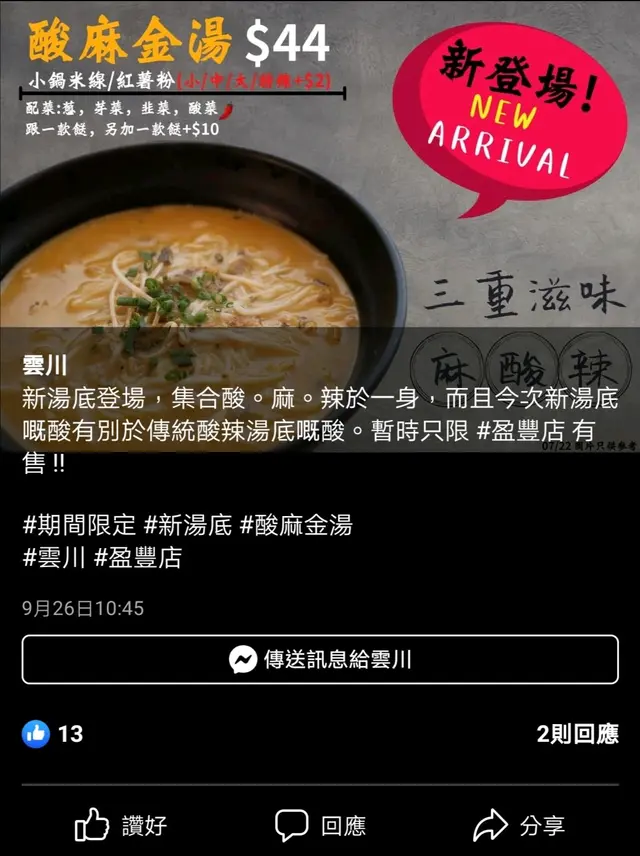This screenshot has width=640, height=856.
Task: View the 2則回應 comments
Action: [577, 734]
